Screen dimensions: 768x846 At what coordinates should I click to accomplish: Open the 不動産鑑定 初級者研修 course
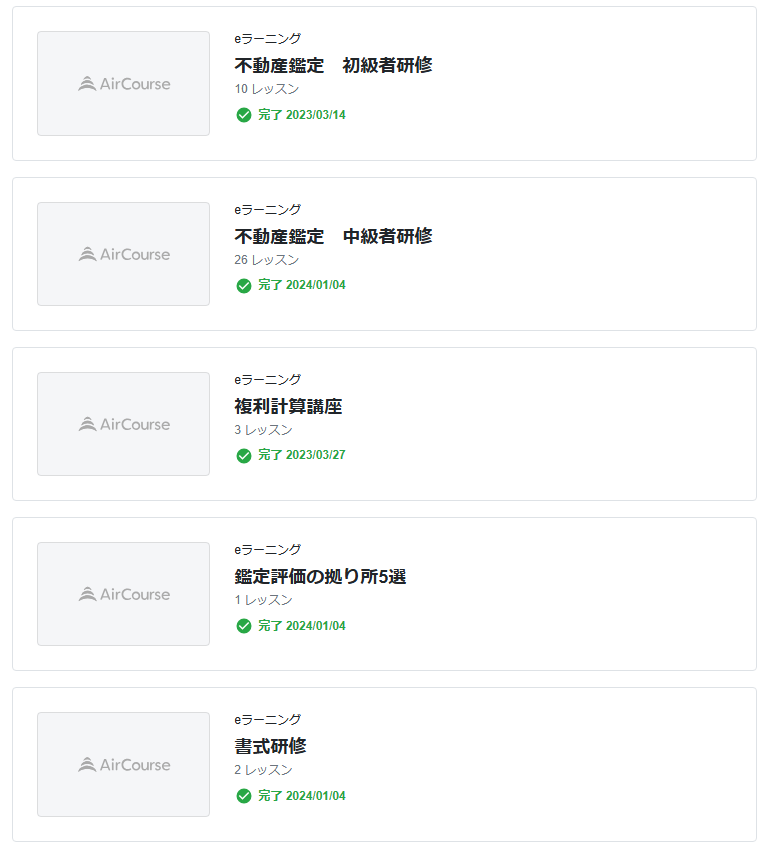pyautogui.click(x=333, y=66)
